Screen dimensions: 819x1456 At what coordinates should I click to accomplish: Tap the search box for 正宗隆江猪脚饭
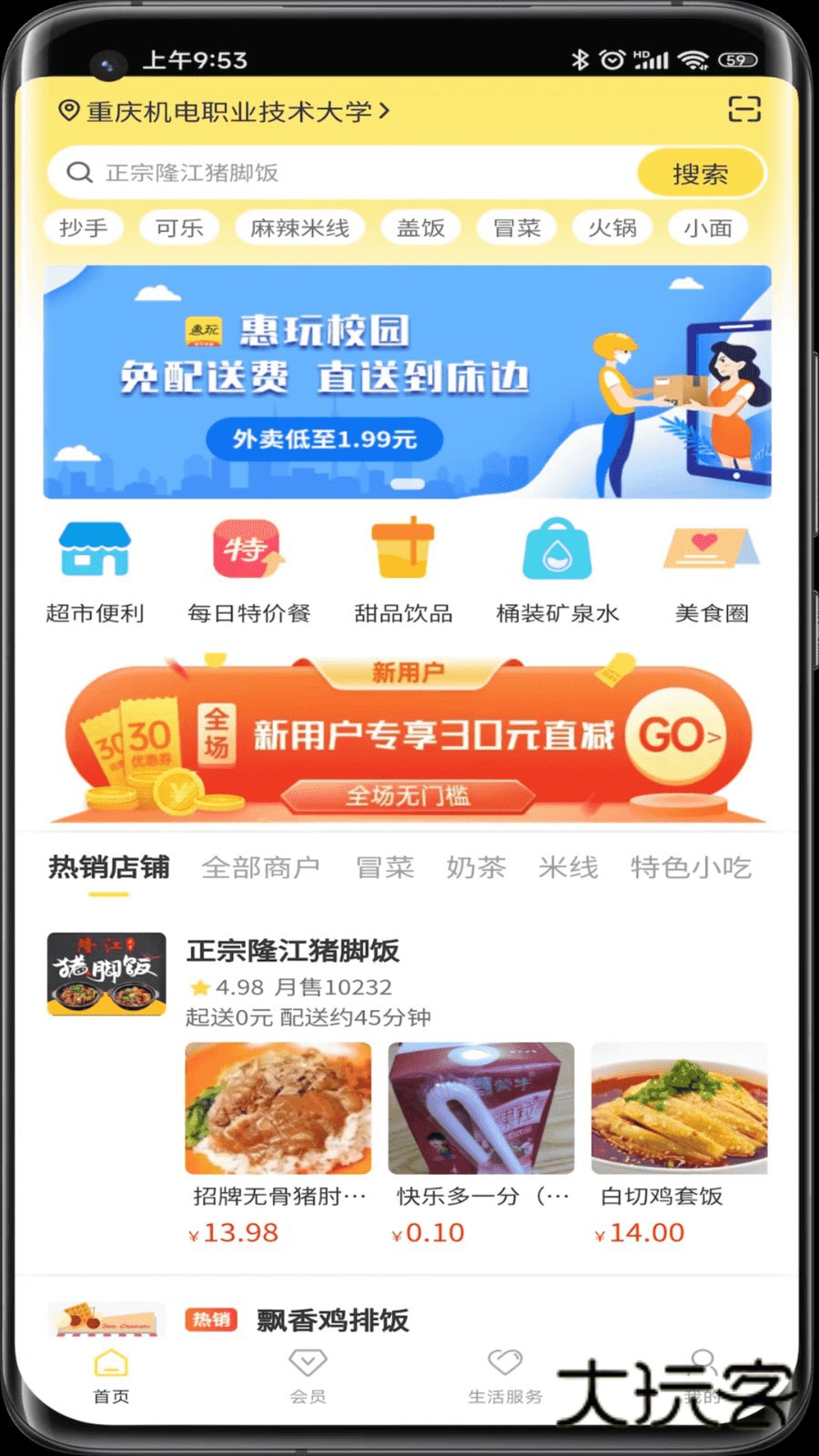click(x=346, y=173)
